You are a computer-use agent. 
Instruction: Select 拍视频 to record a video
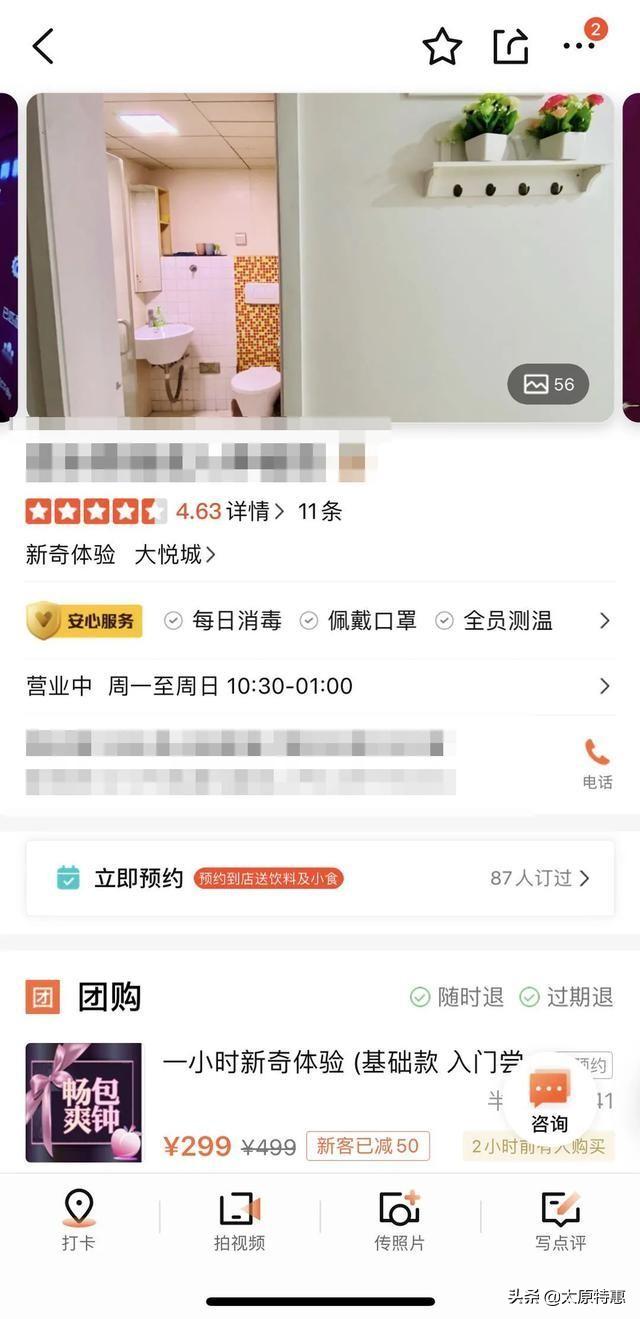(239, 1221)
